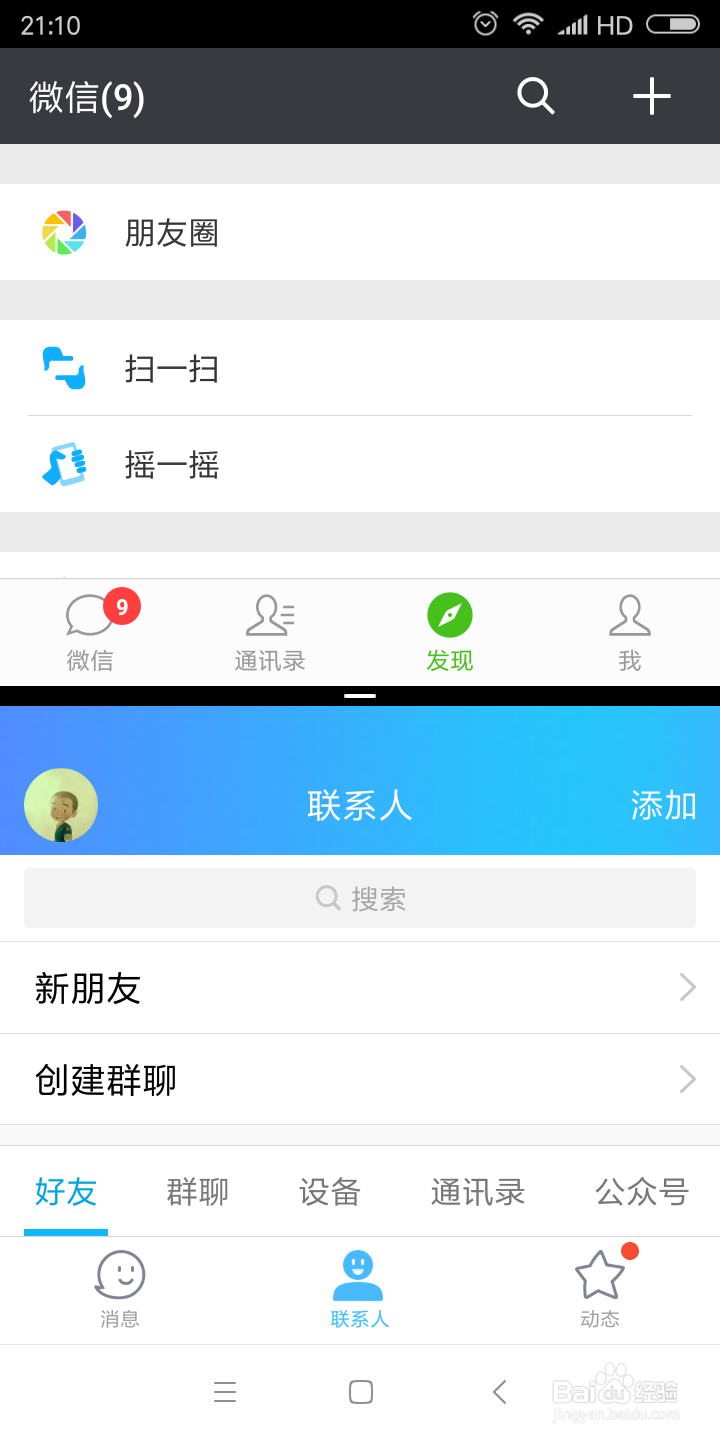Screen dimensions: 720x1440
Task: Open the profile avatar thumbnail
Action: [x=61, y=805]
